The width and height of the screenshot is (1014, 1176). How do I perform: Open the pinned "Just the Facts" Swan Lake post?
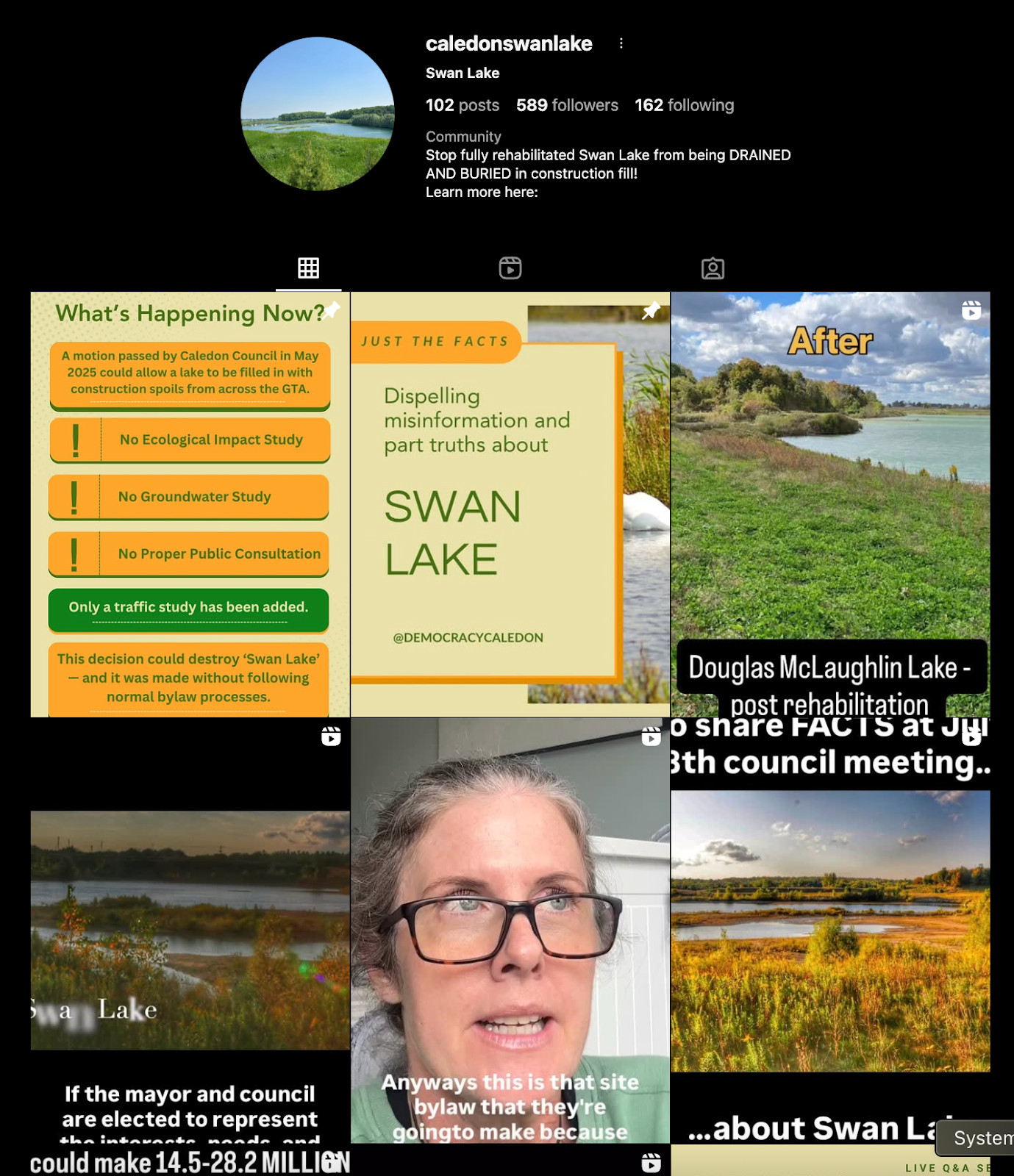(510, 504)
